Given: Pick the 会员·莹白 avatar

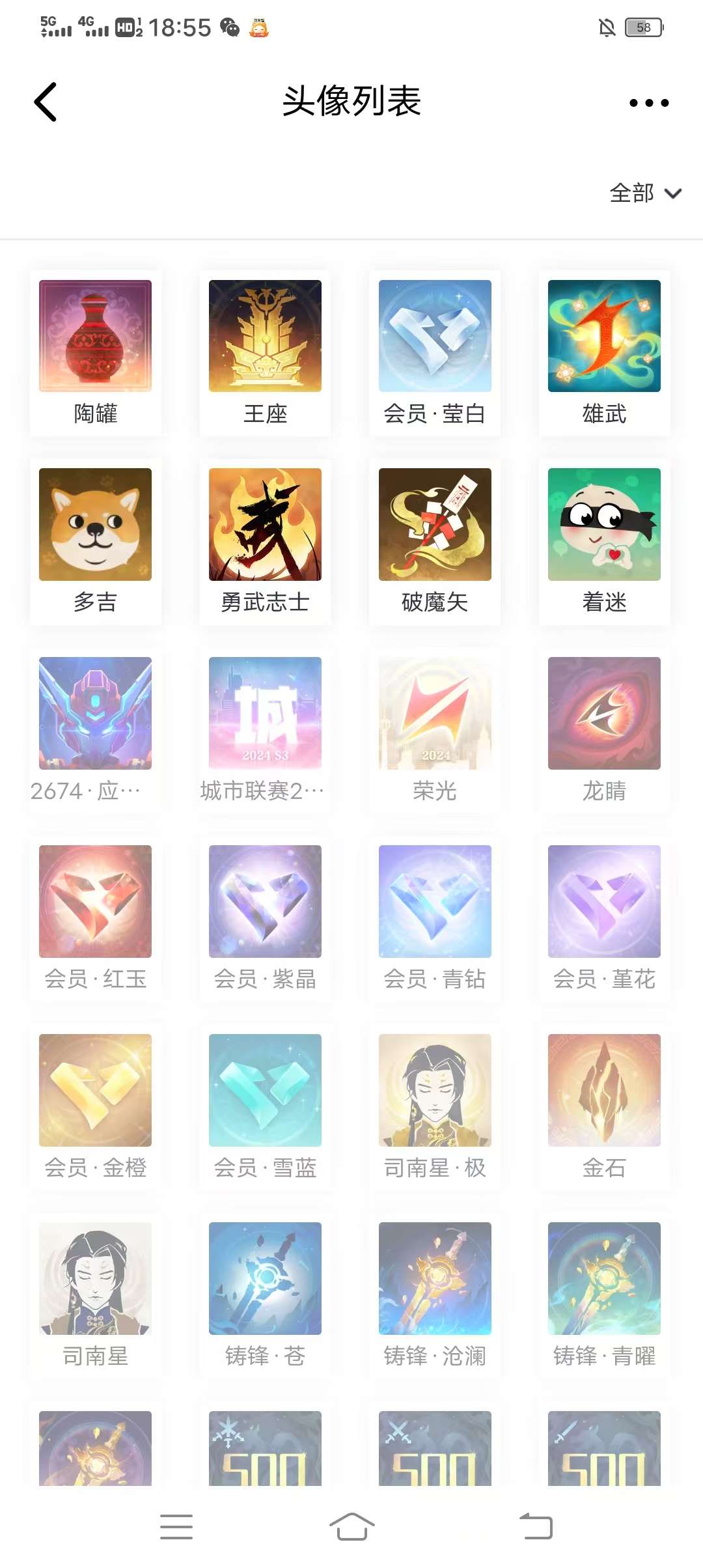Looking at the screenshot, I should [435, 337].
